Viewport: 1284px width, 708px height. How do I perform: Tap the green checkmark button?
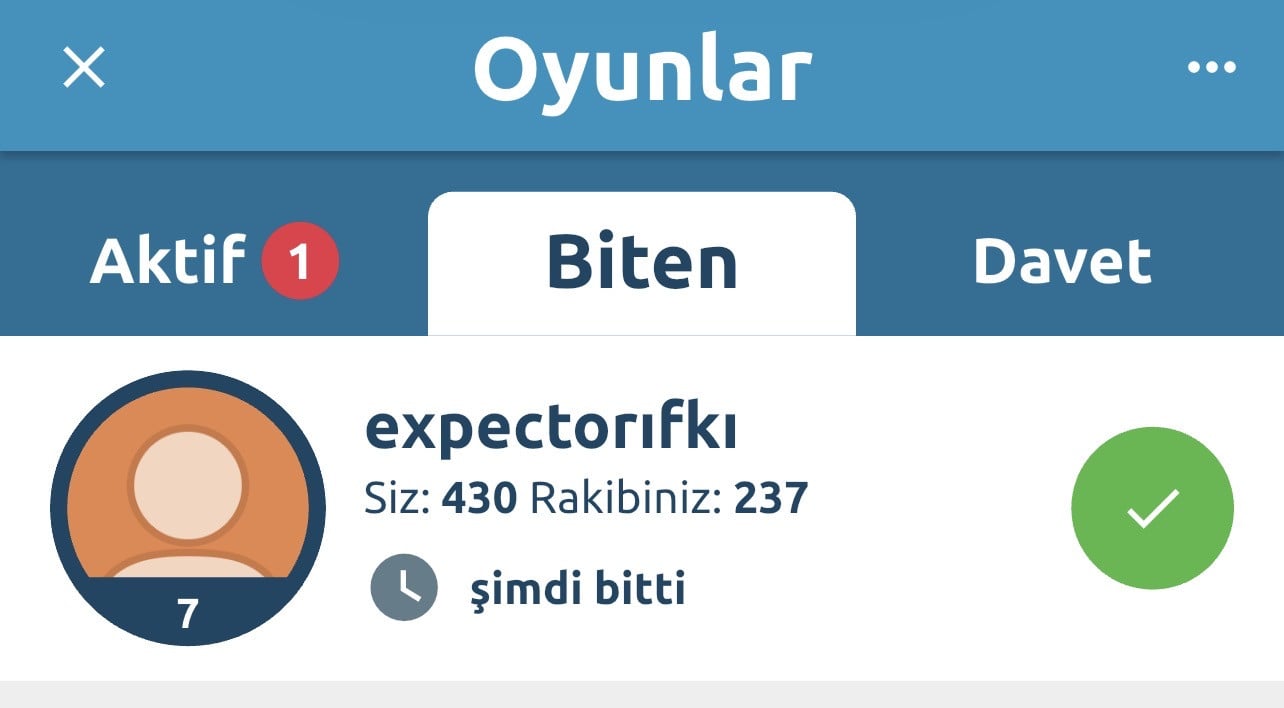[x=1152, y=509]
